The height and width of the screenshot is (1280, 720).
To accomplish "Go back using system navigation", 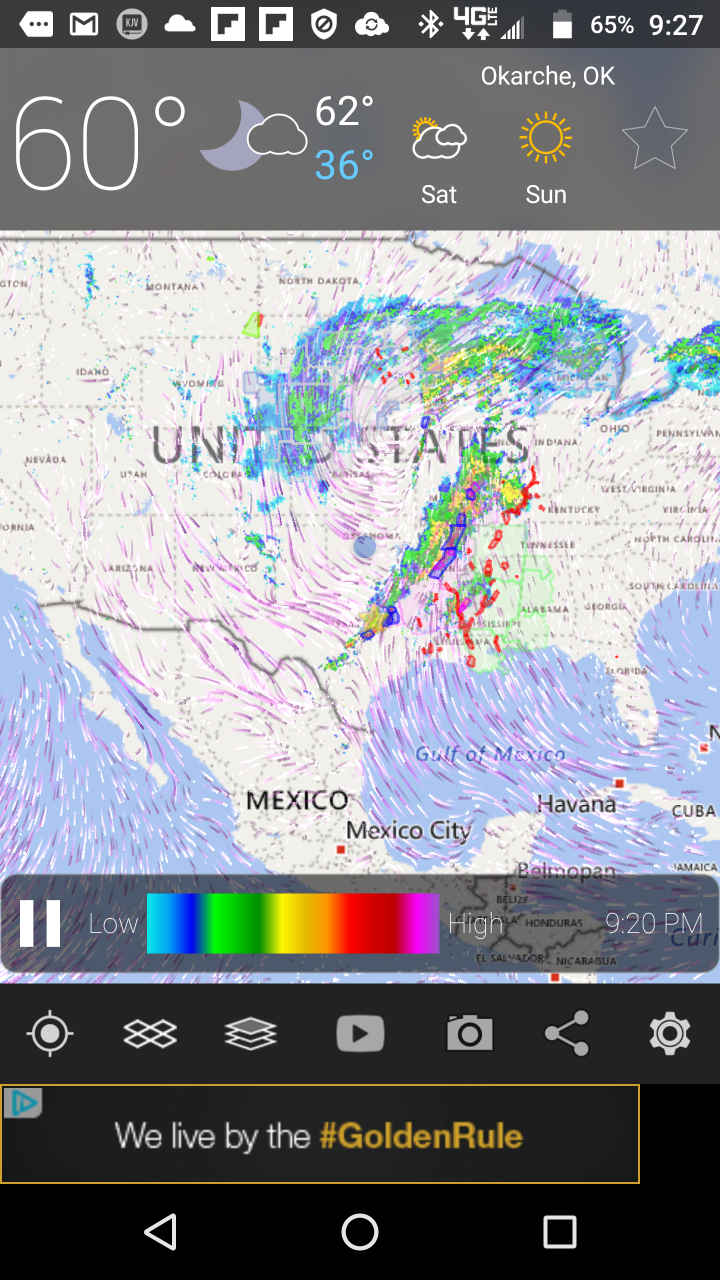I will pos(160,1232).
